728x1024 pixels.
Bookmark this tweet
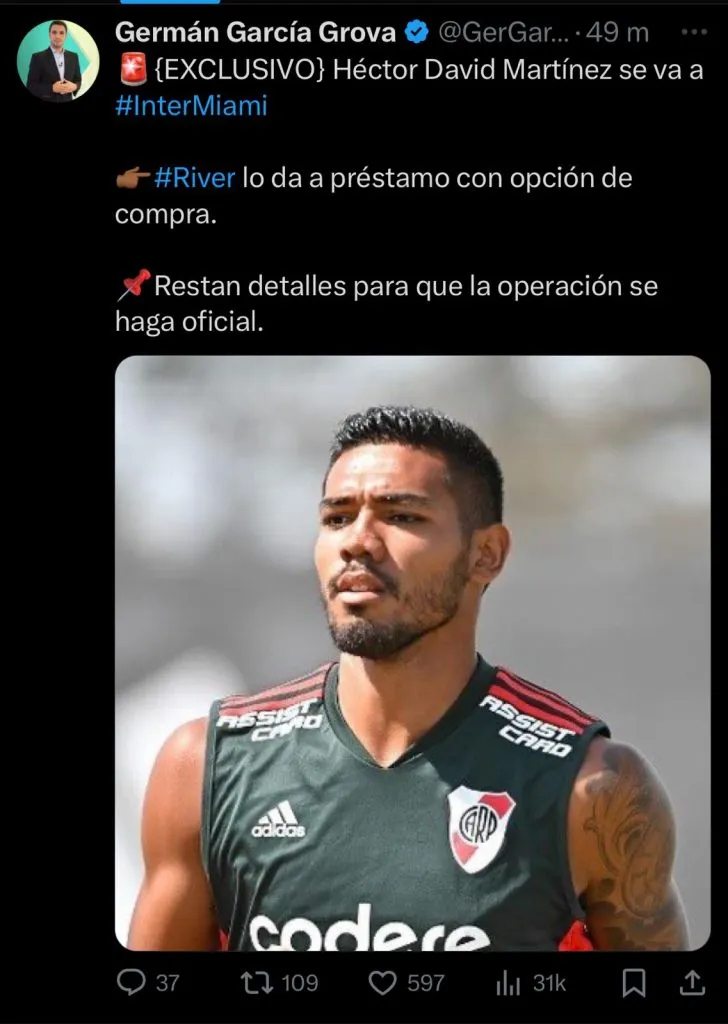point(634,983)
